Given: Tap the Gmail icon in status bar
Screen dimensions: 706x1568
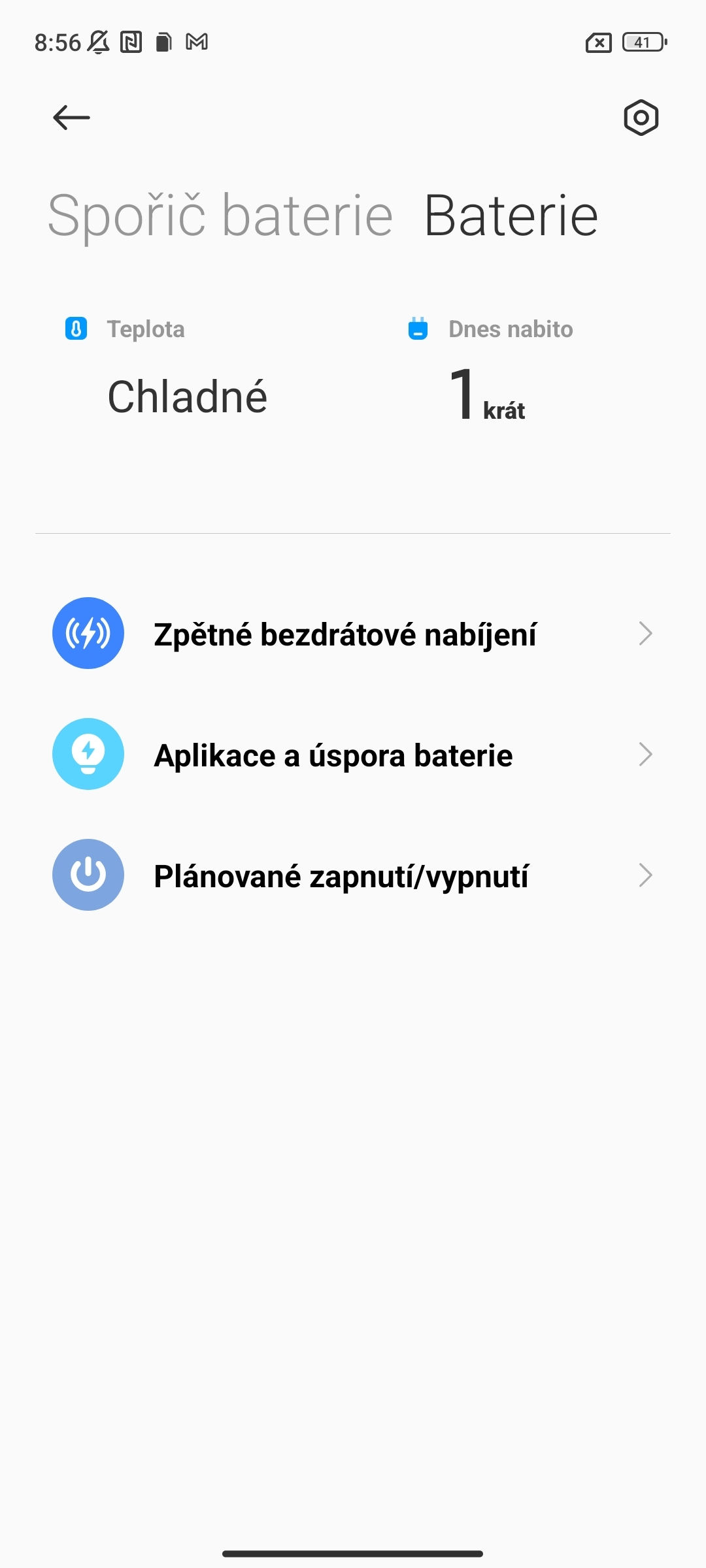Looking at the screenshot, I should tap(198, 42).
